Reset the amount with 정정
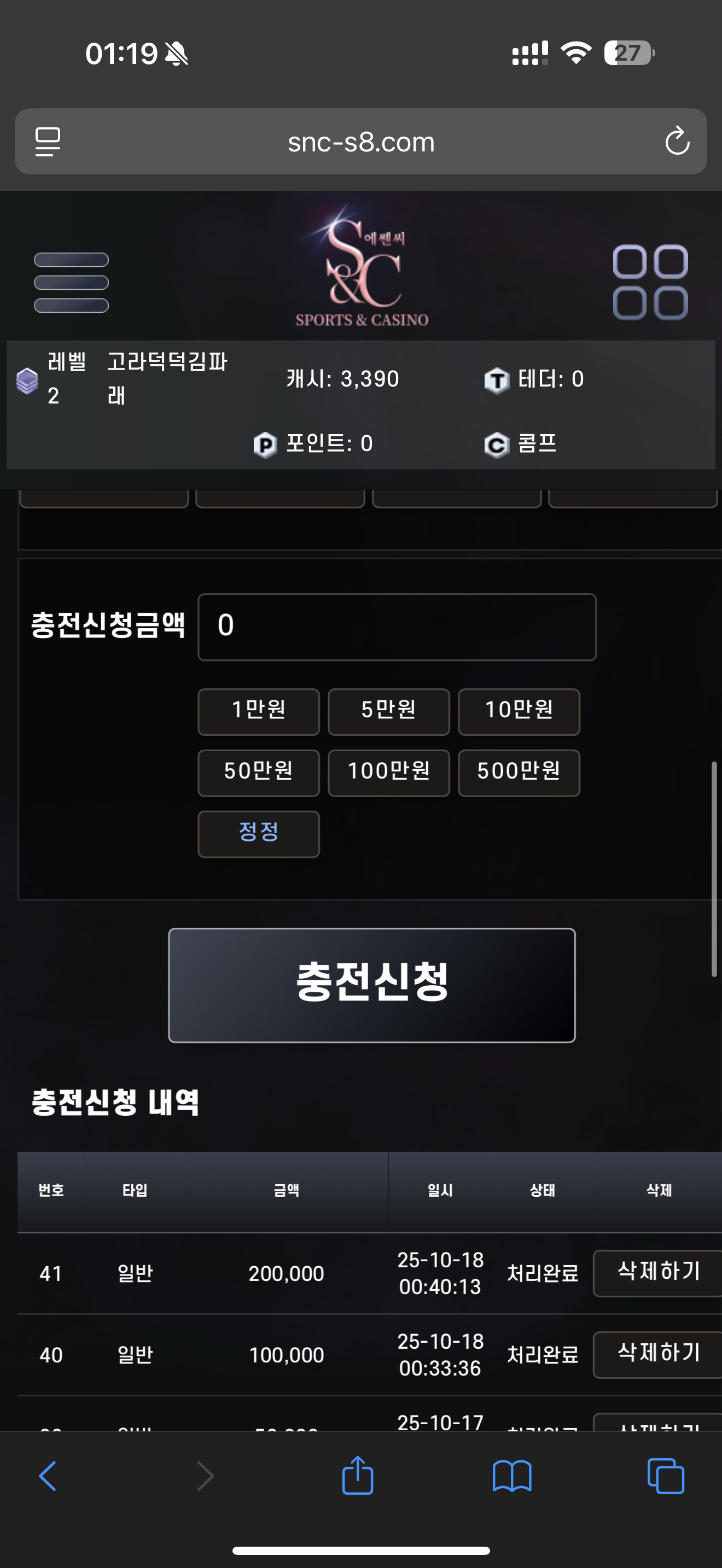The width and height of the screenshot is (722, 1568). tap(259, 834)
